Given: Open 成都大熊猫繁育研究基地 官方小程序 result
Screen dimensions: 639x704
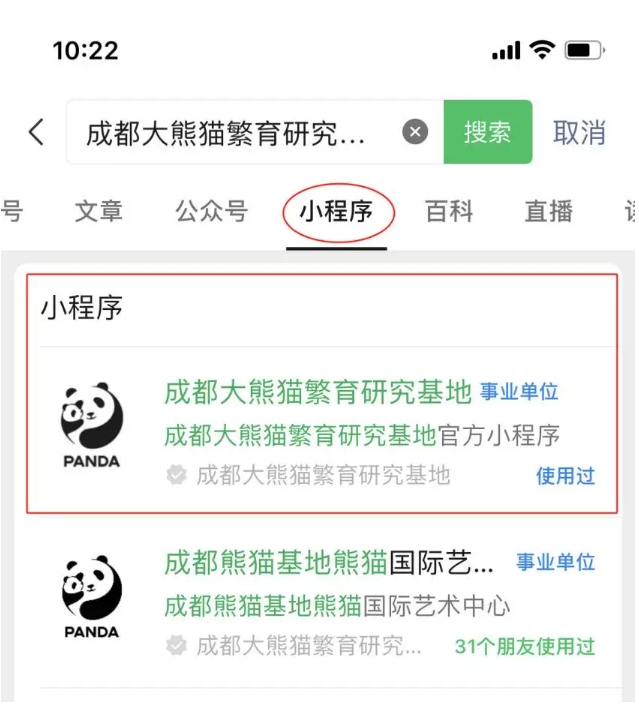Looking at the screenshot, I should pyautogui.click(x=317, y=393).
